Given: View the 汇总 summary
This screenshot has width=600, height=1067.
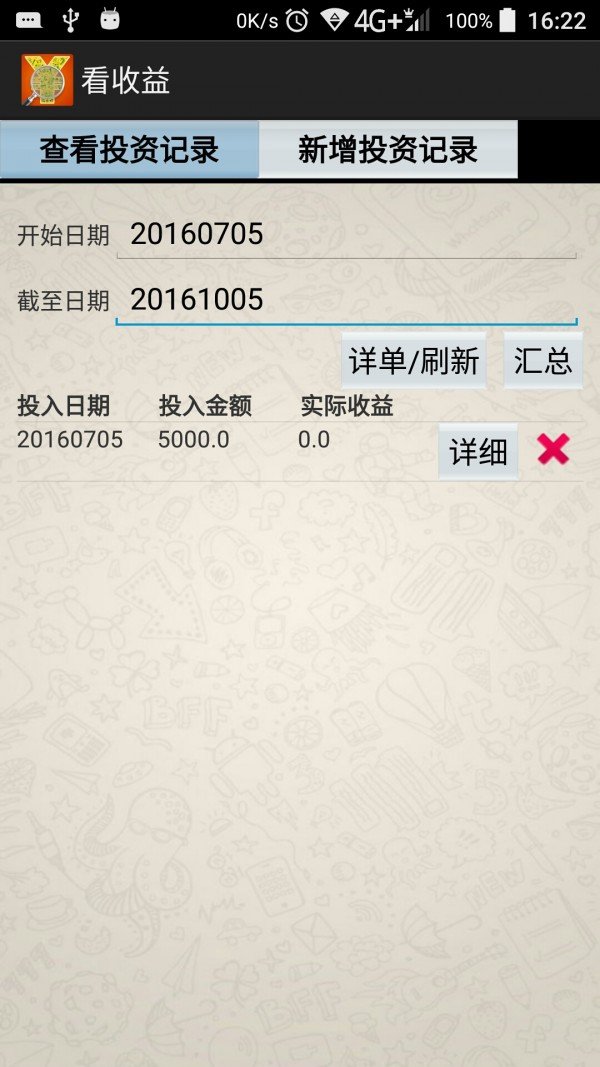Looking at the screenshot, I should pyautogui.click(x=543, y=361).
